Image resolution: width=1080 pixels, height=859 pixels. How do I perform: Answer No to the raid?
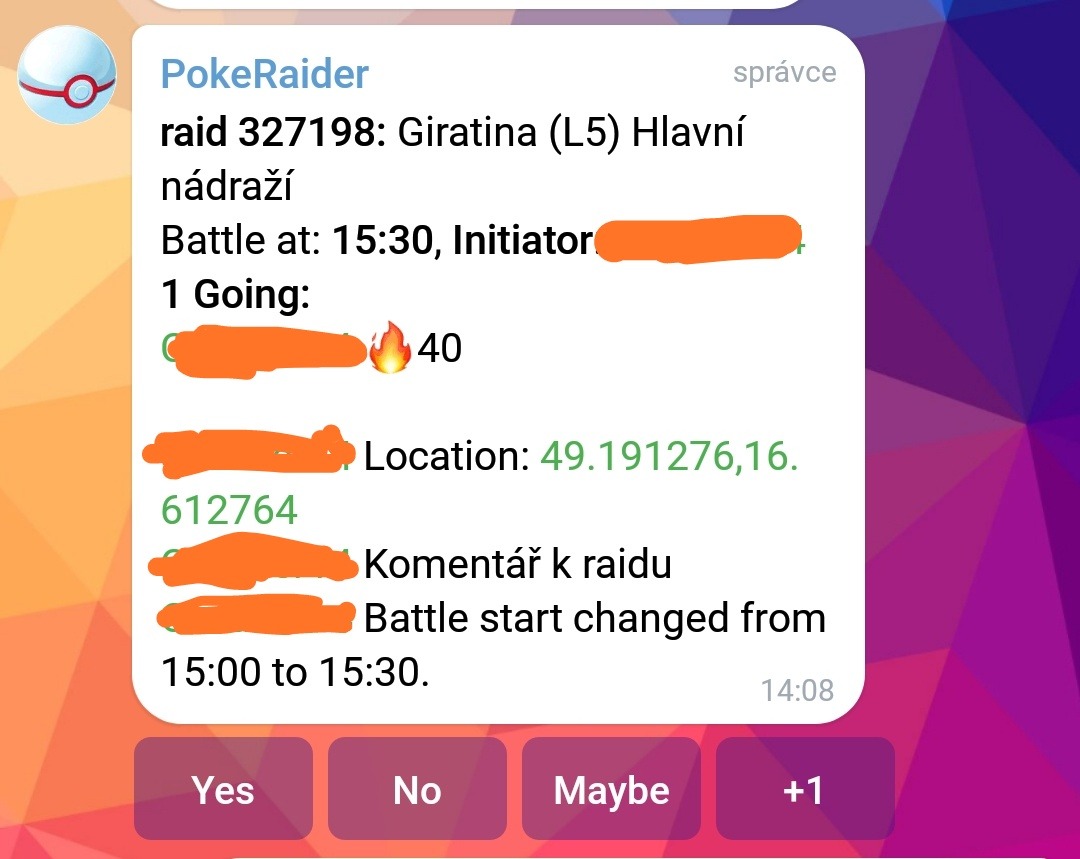pos(417,790)
